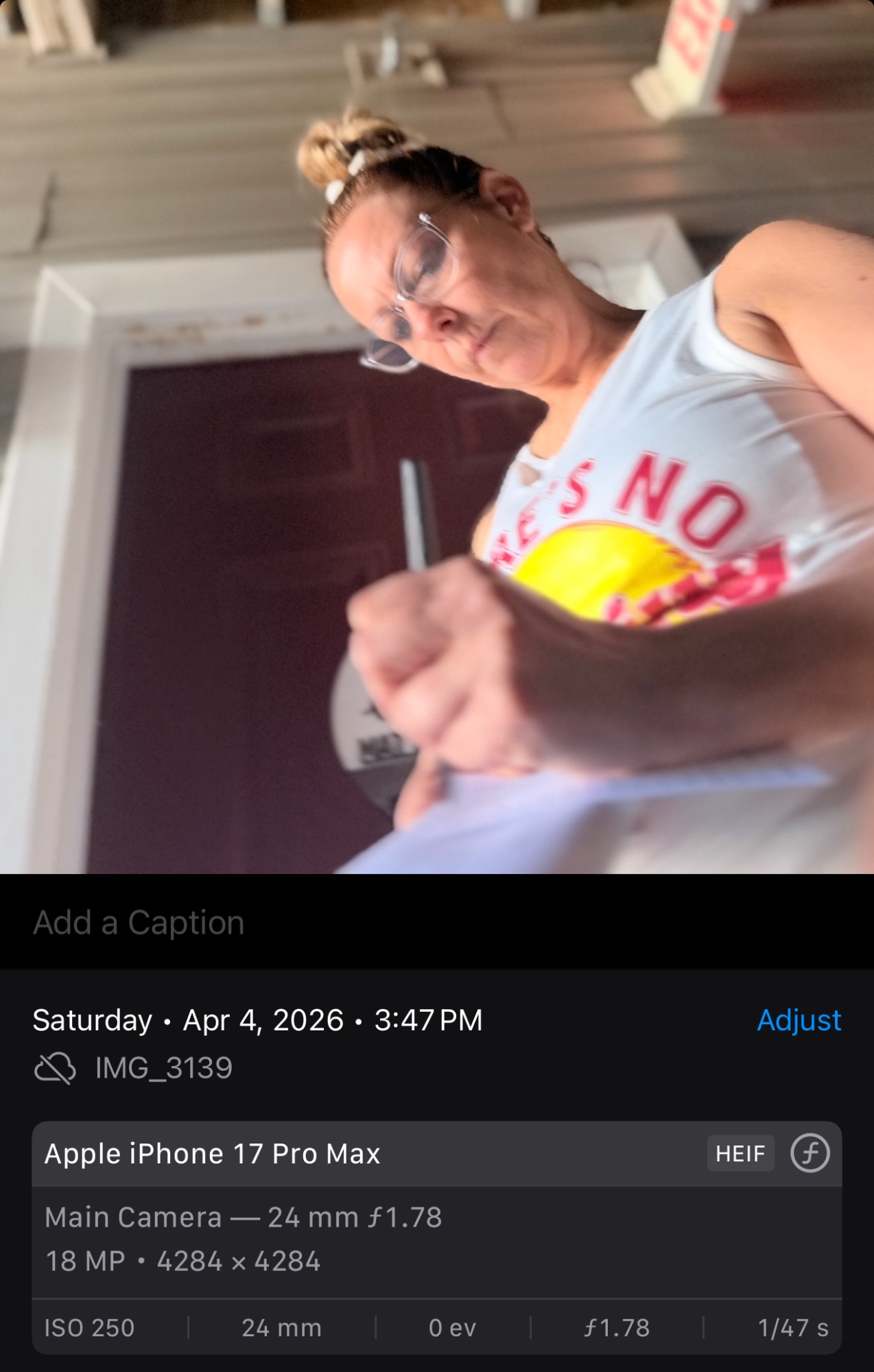874x1372 pixels.
Task: Tap the Add a Caption field
Action: (x=139, y=923)
